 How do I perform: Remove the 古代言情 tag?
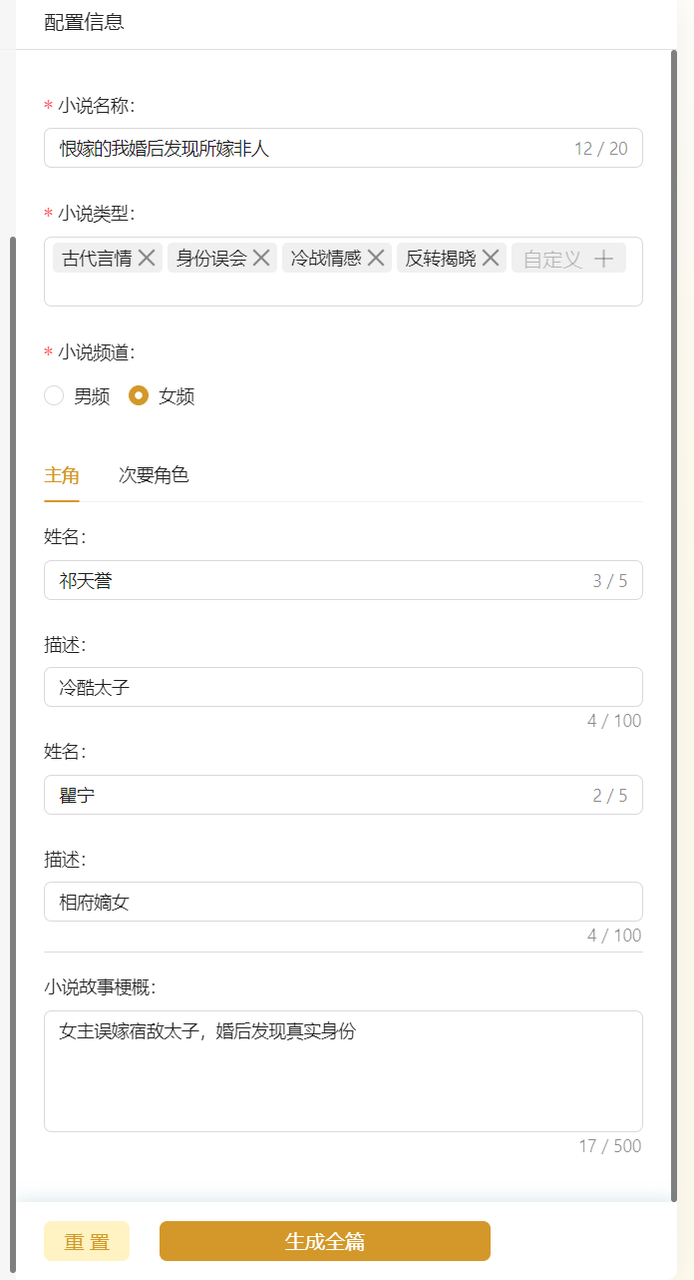[x=147, y=258]
